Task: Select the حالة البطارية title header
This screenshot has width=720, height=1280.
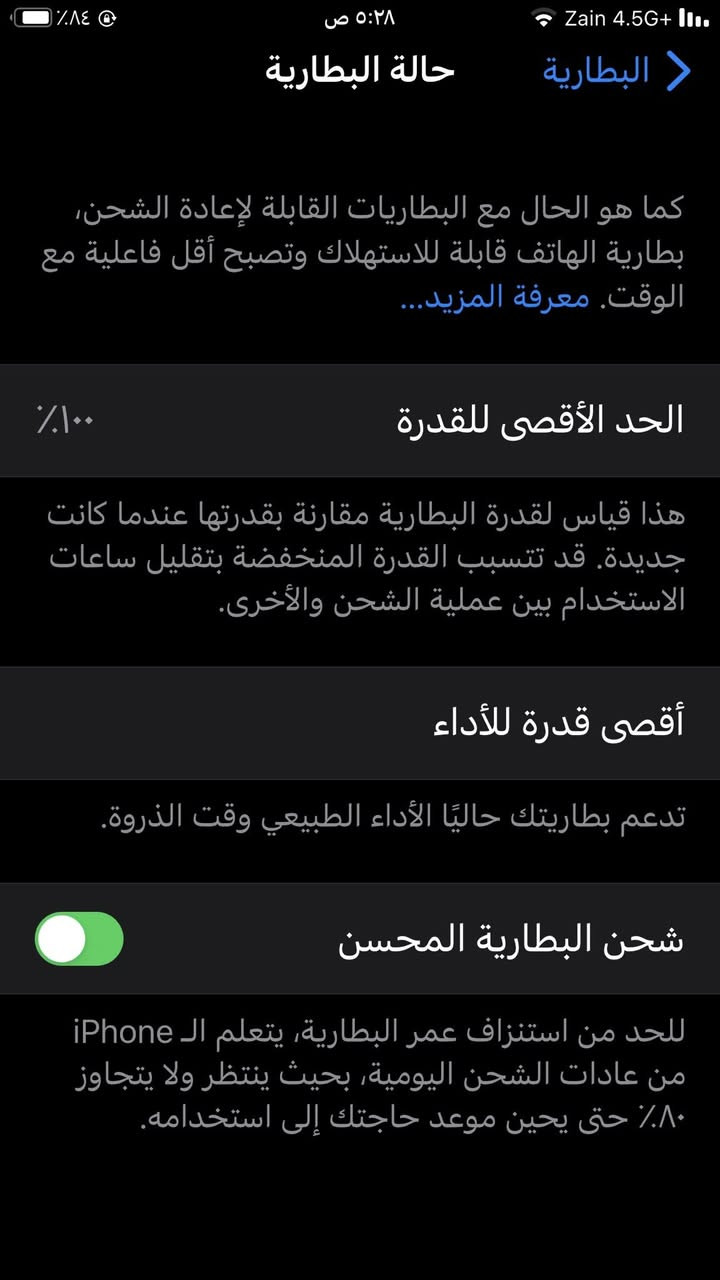Action: pyautogui.click(x=360, y=70)
